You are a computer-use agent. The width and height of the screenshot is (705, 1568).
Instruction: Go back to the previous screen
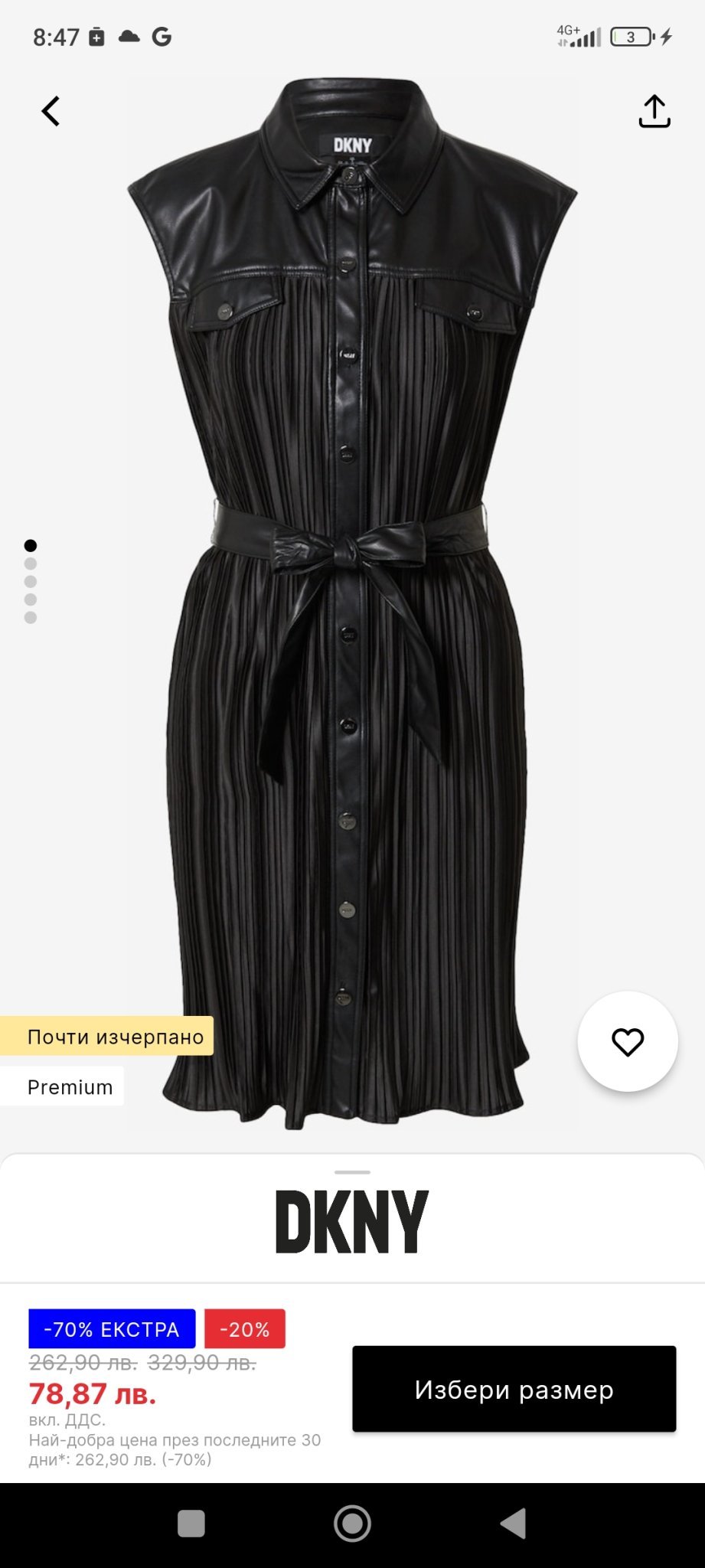[x=51, y=112]
